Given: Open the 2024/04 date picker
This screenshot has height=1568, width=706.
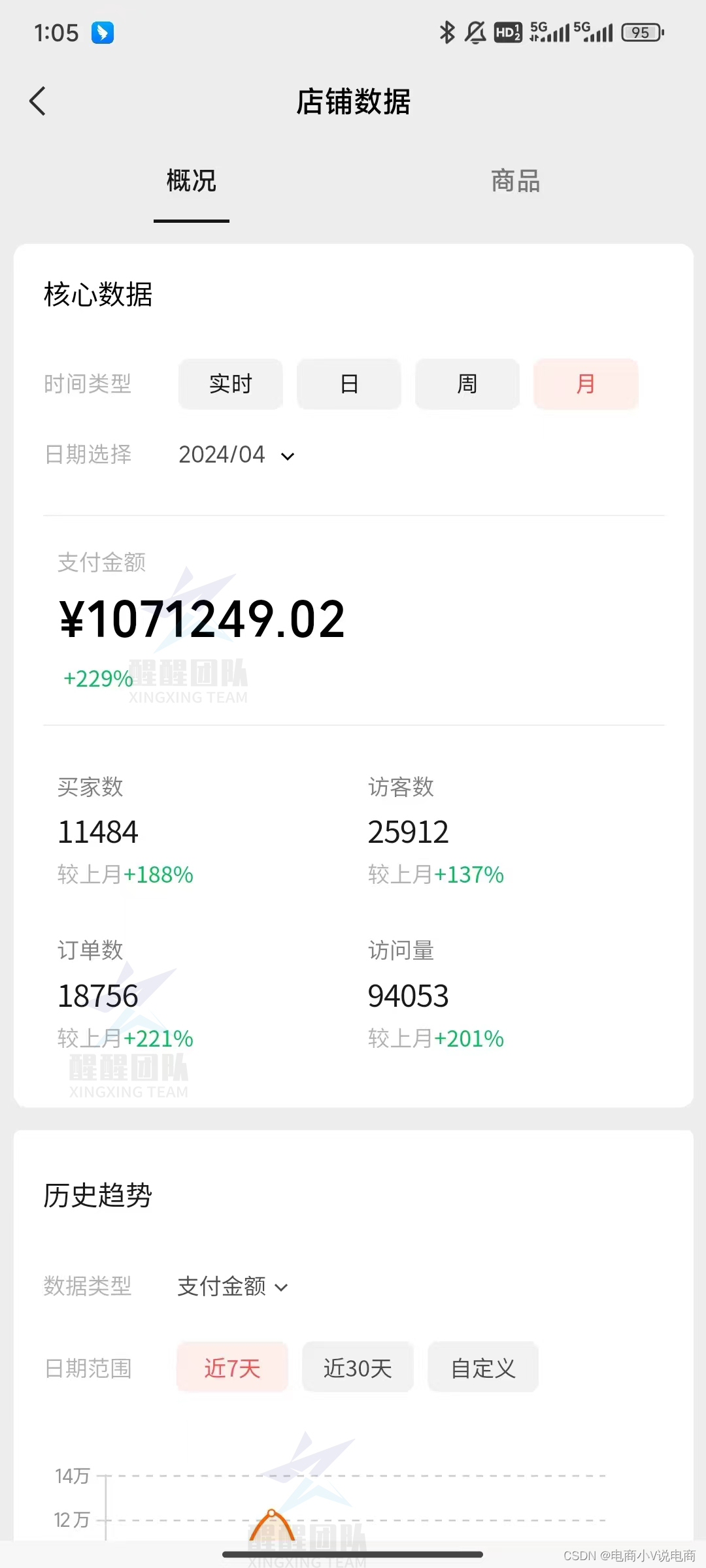Looking at the screenshot, I should point(222,454).
